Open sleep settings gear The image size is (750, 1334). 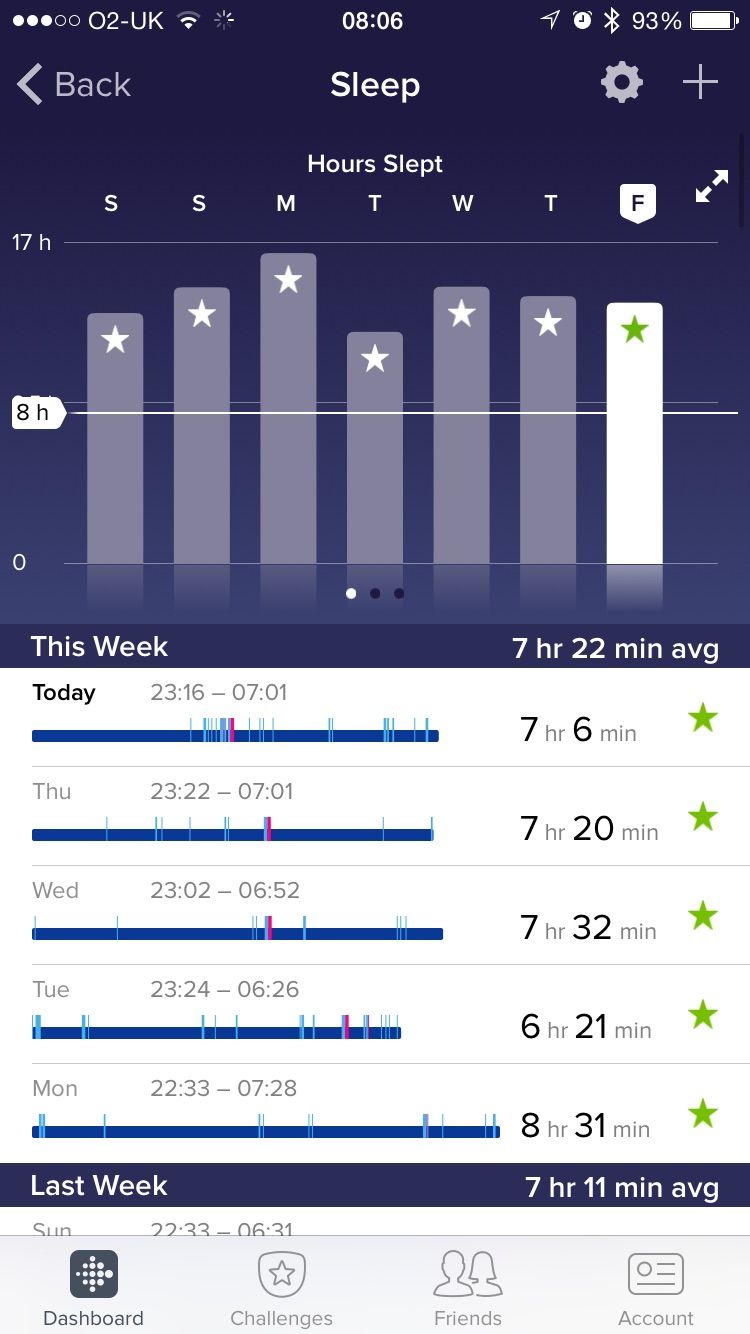621,83
